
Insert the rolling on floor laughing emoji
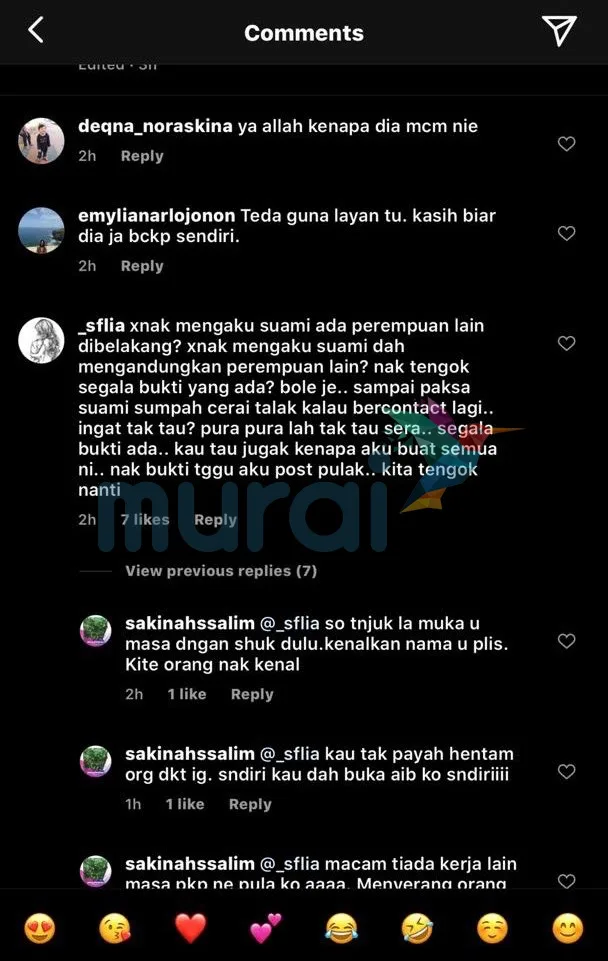[x=417, y=929]
